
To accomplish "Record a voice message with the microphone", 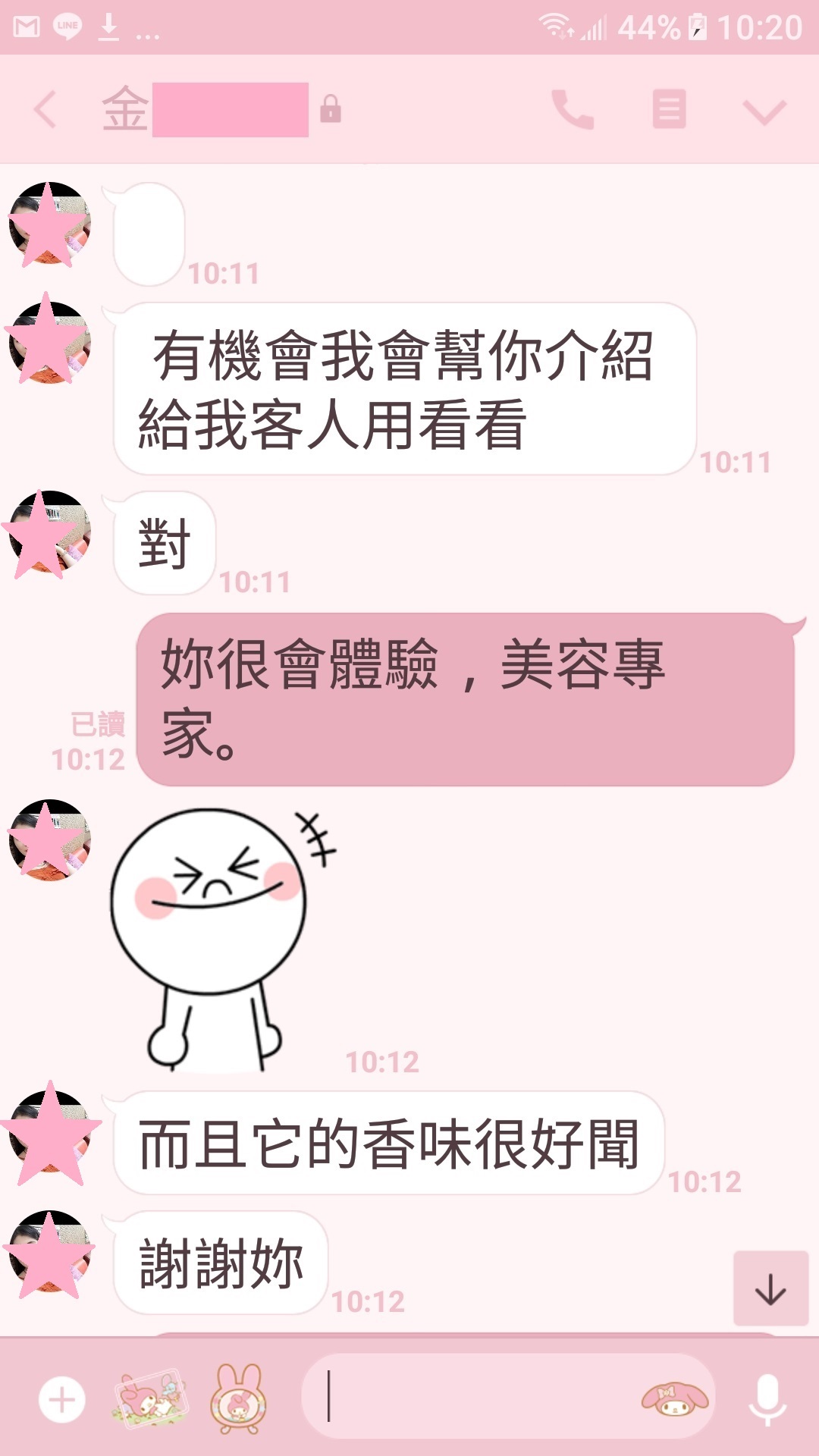I will 767,1399.
